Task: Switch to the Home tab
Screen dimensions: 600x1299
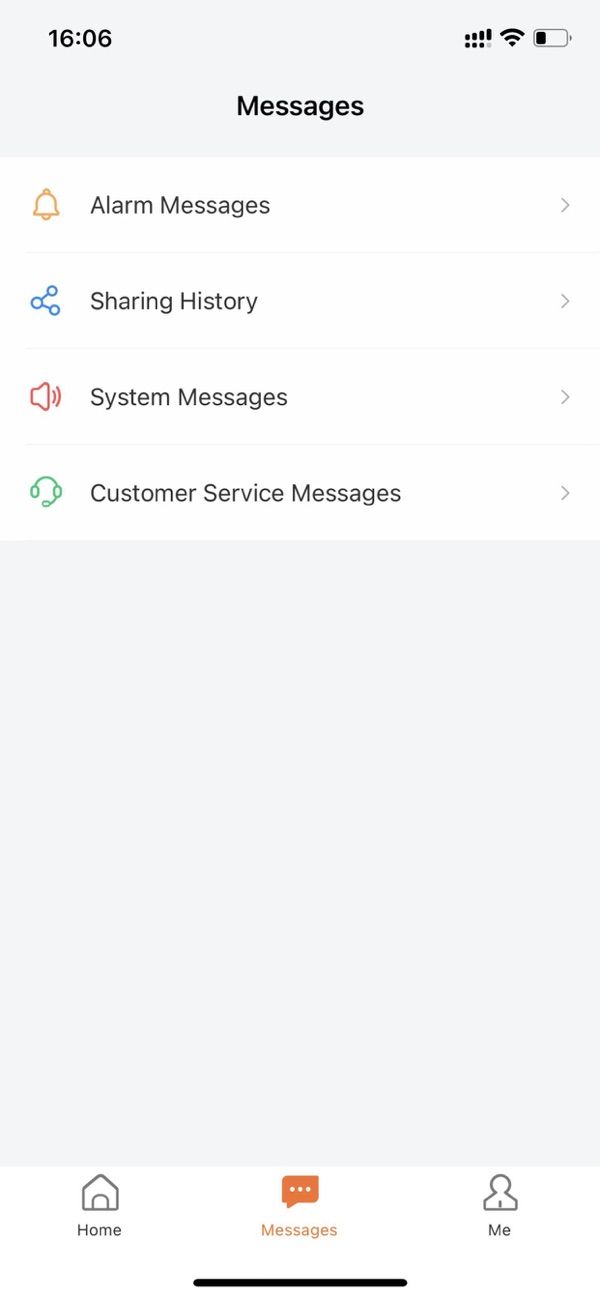Action: click(99, 1205)
